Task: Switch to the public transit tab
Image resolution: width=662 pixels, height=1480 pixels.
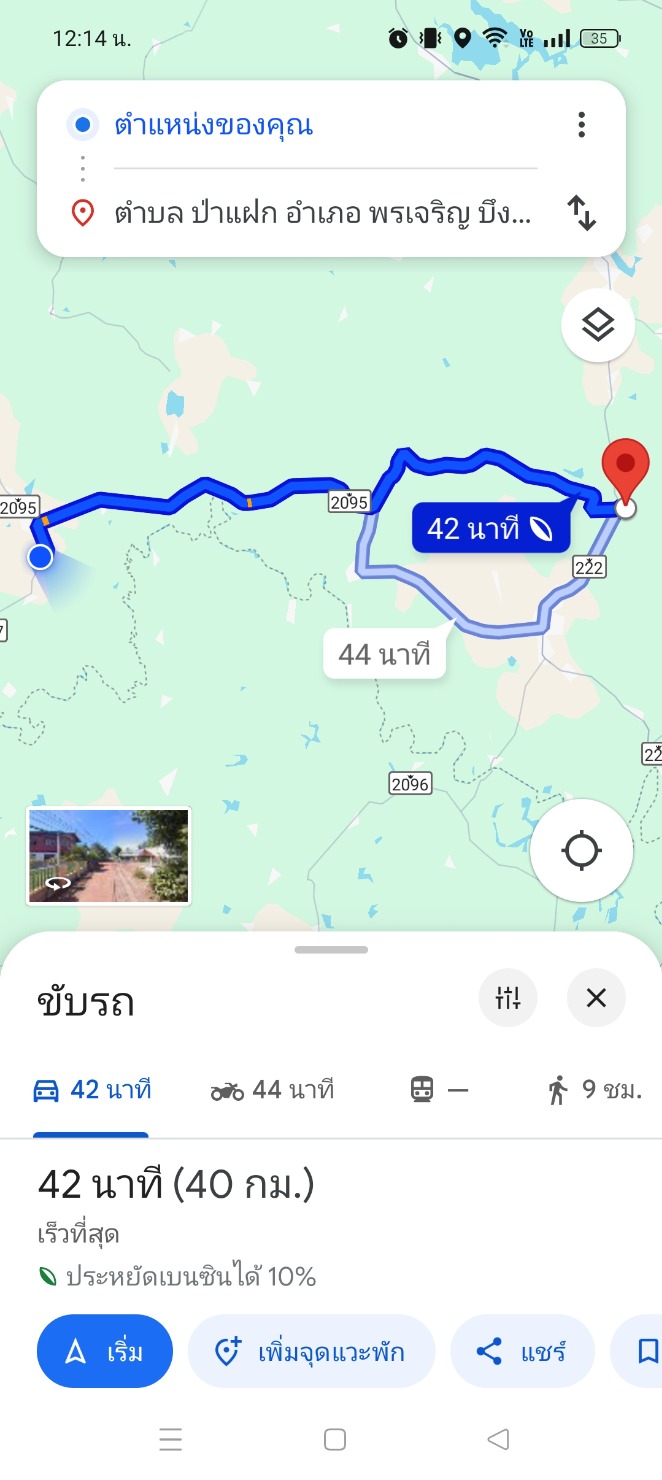Action: tap(439, 1090)
